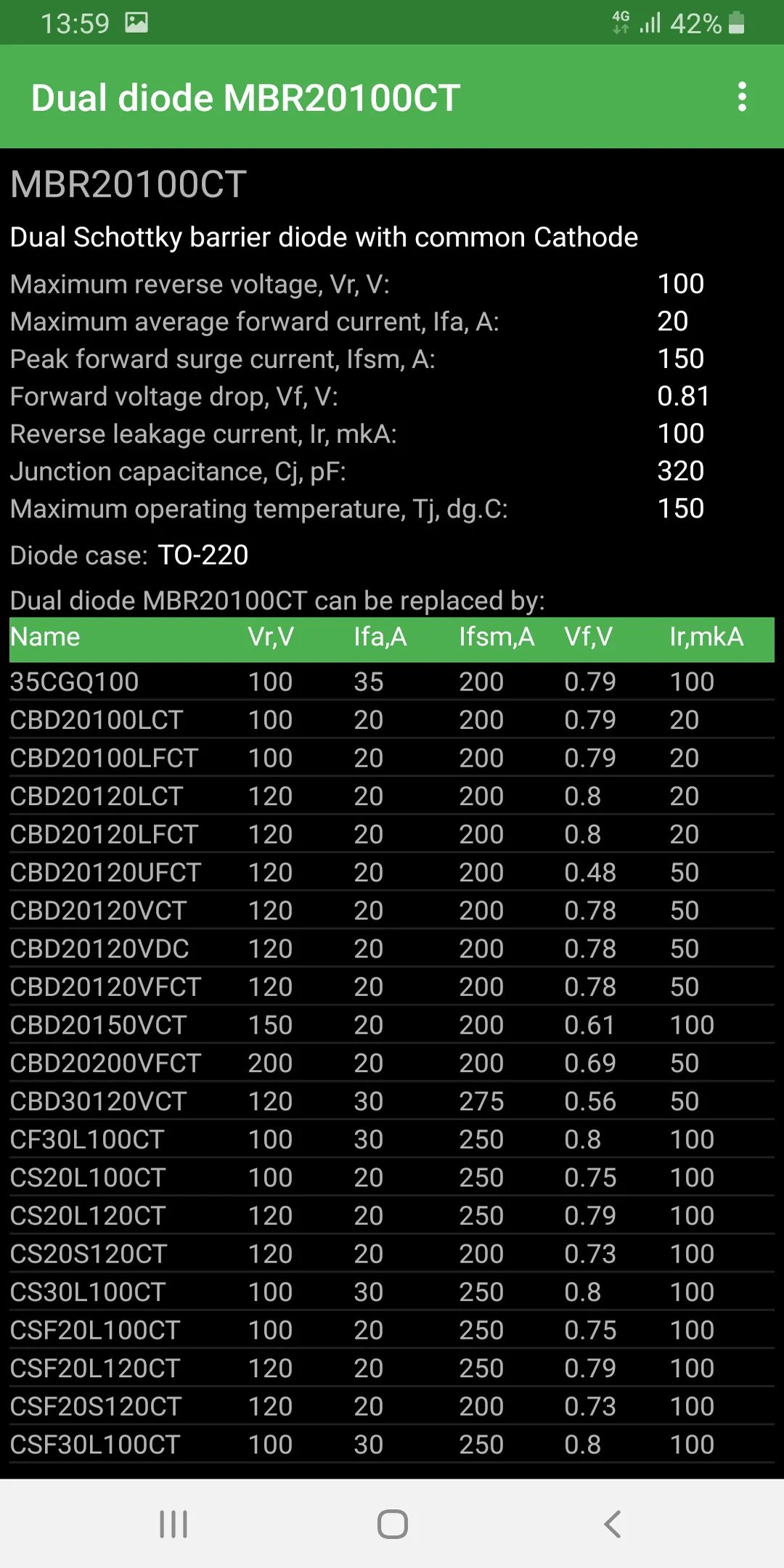
Task: View details for CBD20150VCT
Action: tap(392, 1025)
